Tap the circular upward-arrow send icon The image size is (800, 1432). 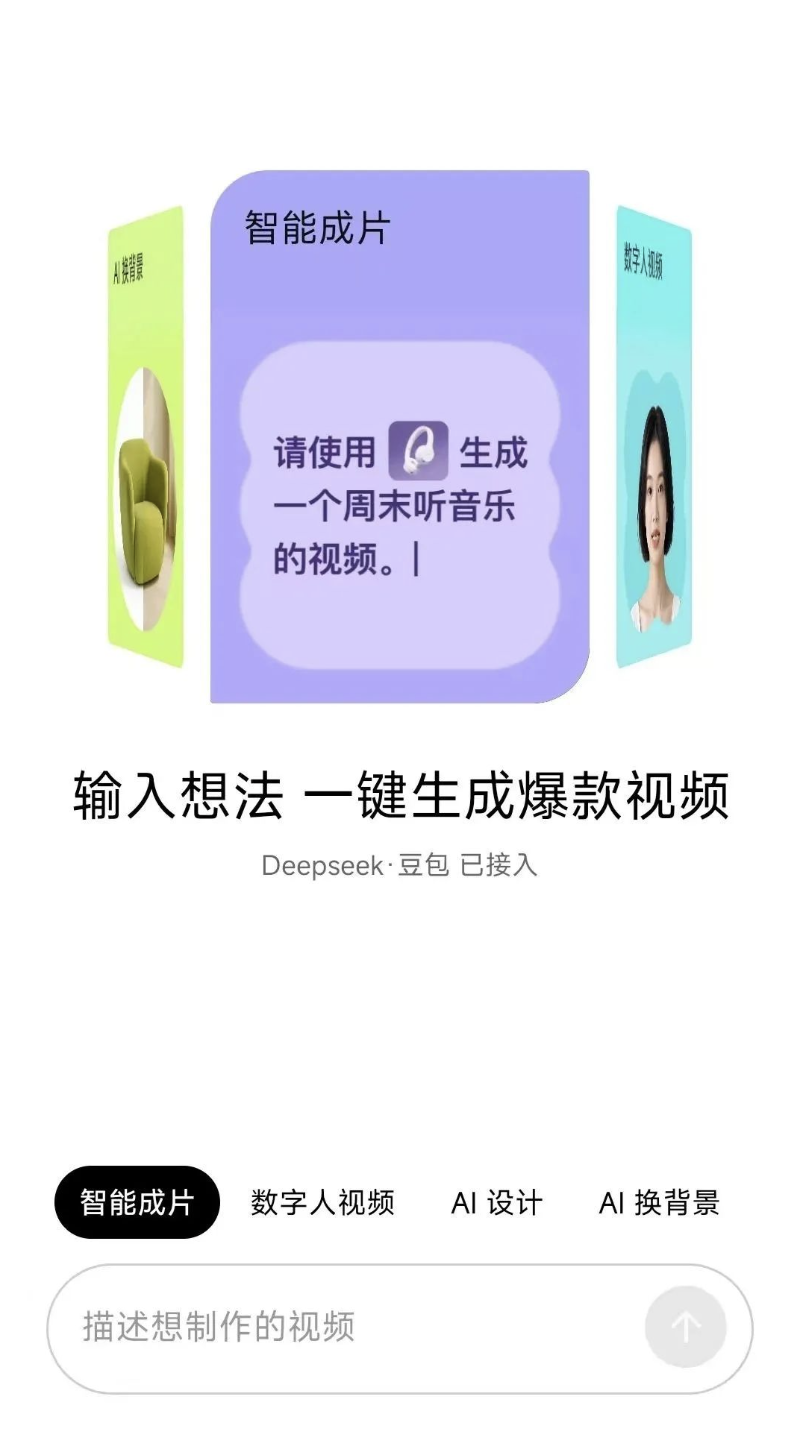click(685, 1327)
